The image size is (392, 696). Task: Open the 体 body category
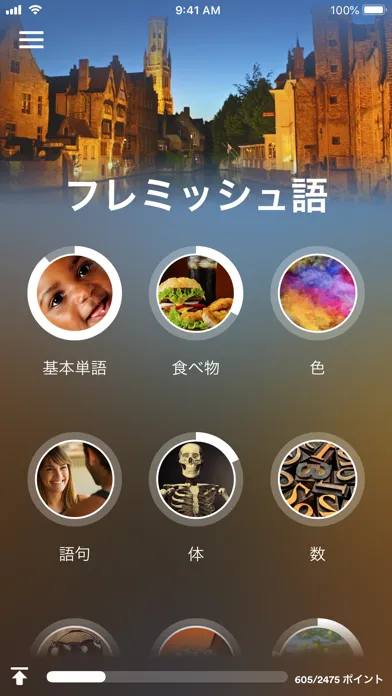pyautogui.click(x=196, y=479)
